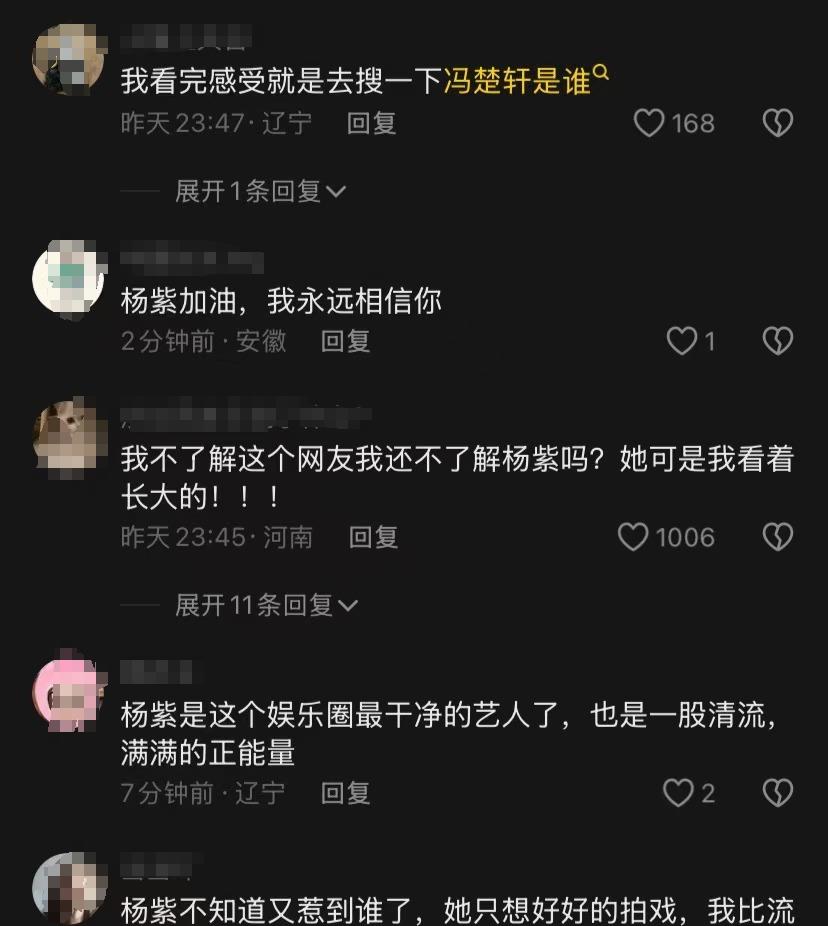Dislike the comment about 冯楚轩是谁
Viewport: 828px width, 926px height.
pos(777,123)
